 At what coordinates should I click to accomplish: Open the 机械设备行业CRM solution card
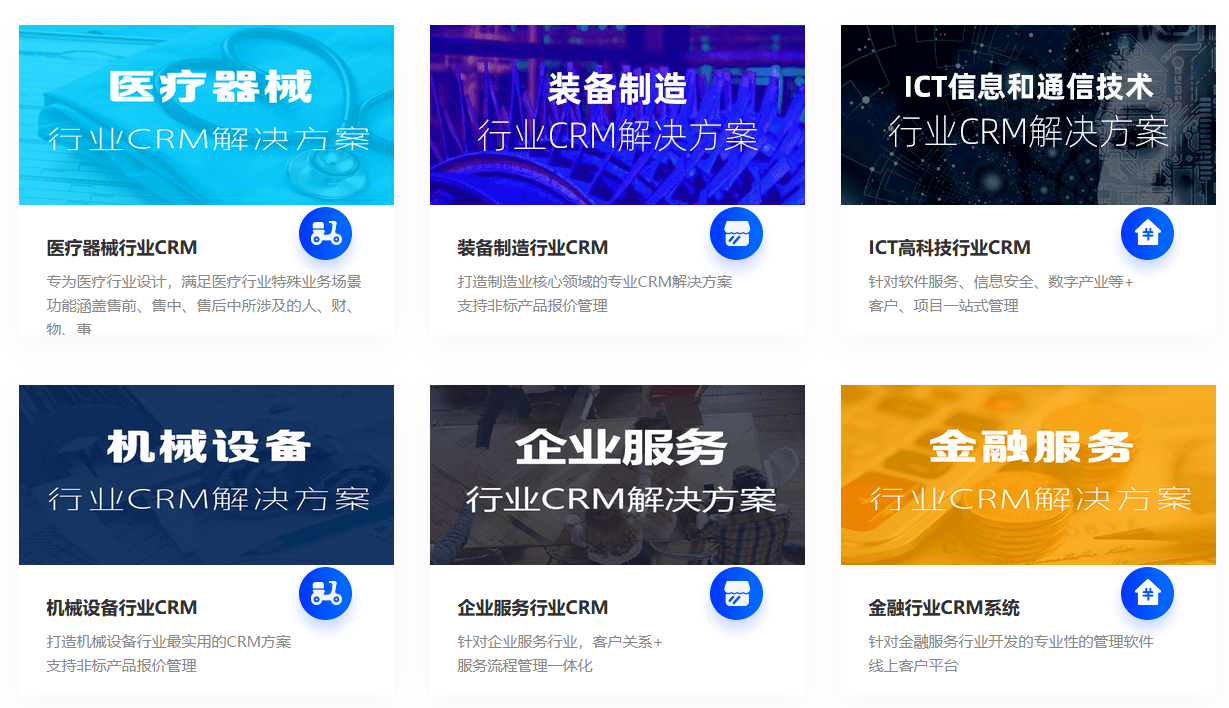tap(122, 607)
